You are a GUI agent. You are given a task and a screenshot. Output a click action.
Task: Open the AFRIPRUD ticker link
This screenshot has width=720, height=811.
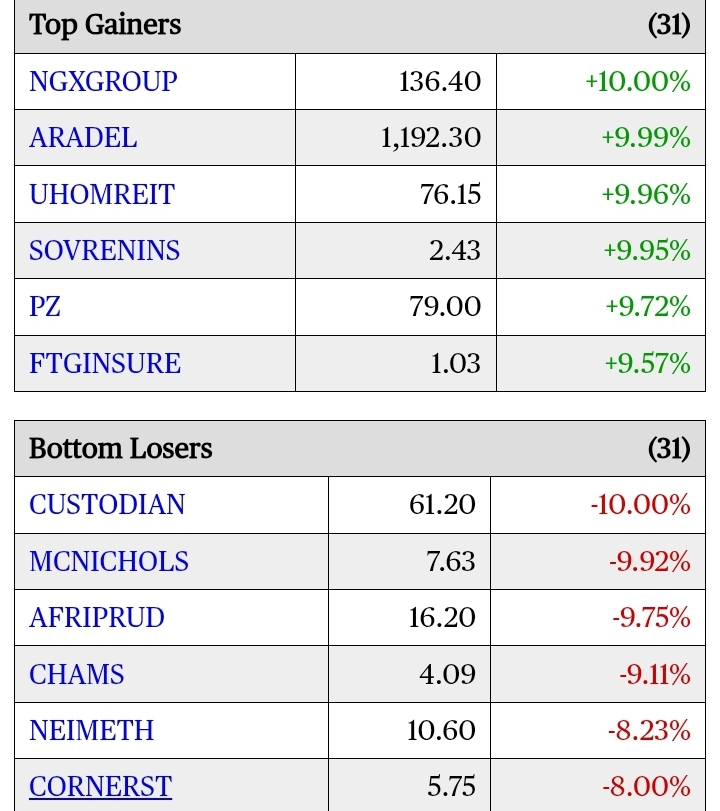[x=97, y=617]
